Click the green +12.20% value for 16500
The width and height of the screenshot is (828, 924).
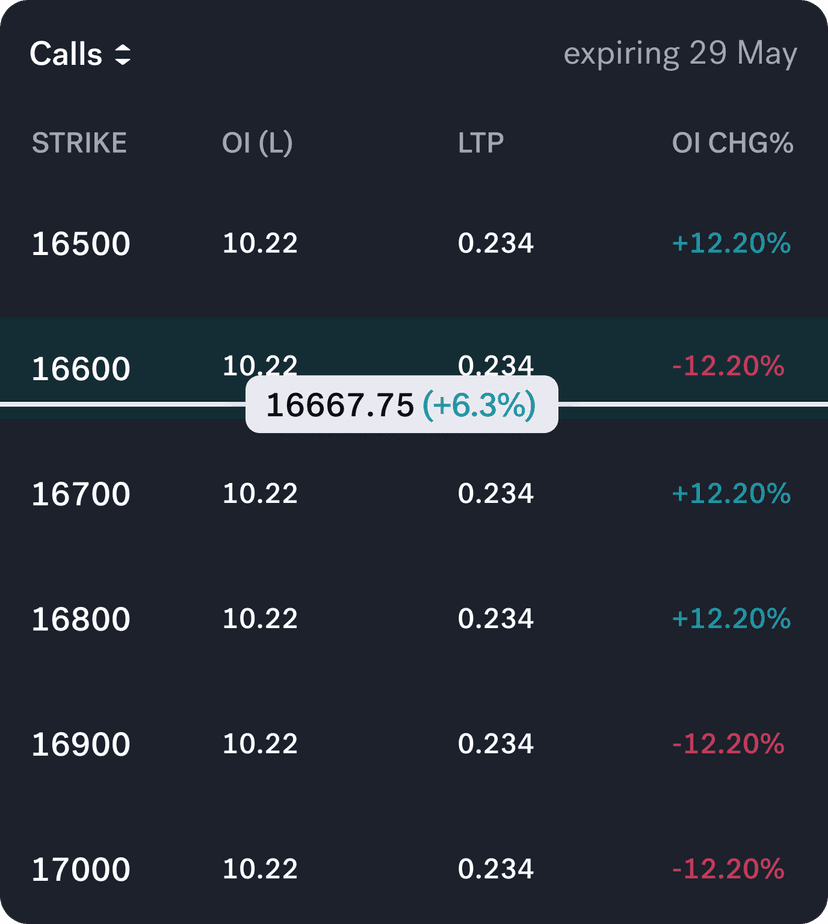[729, 243]
